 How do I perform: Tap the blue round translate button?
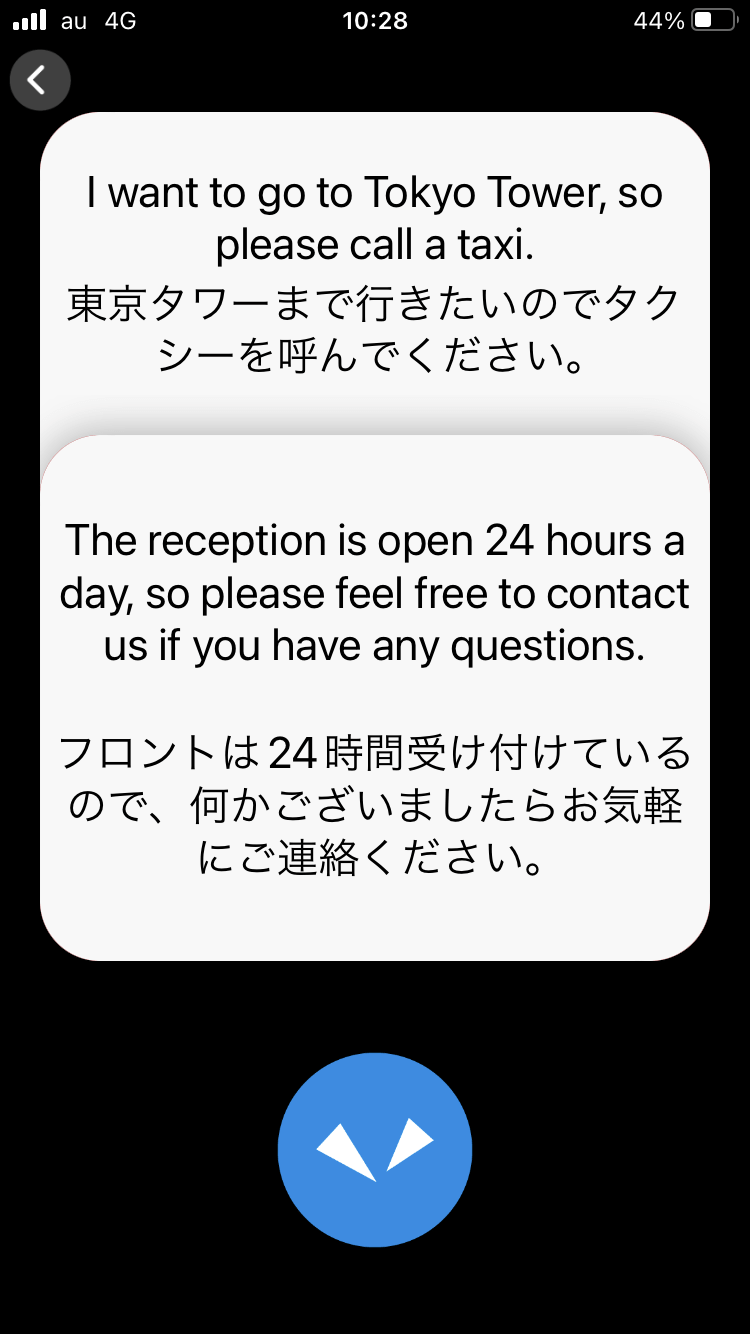point(375,1150)
